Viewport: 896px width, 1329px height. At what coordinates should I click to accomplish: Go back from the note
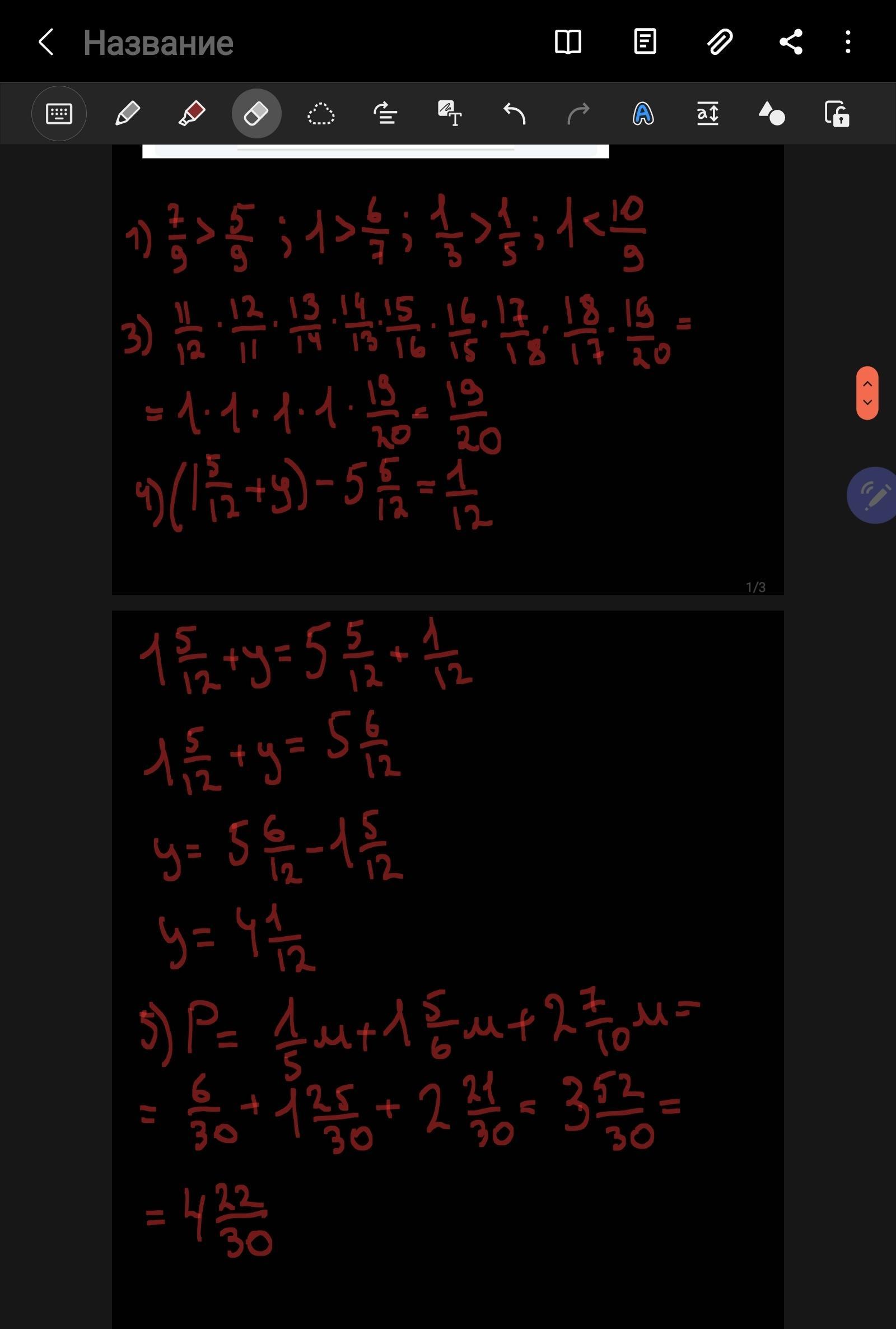pos(46,42)
